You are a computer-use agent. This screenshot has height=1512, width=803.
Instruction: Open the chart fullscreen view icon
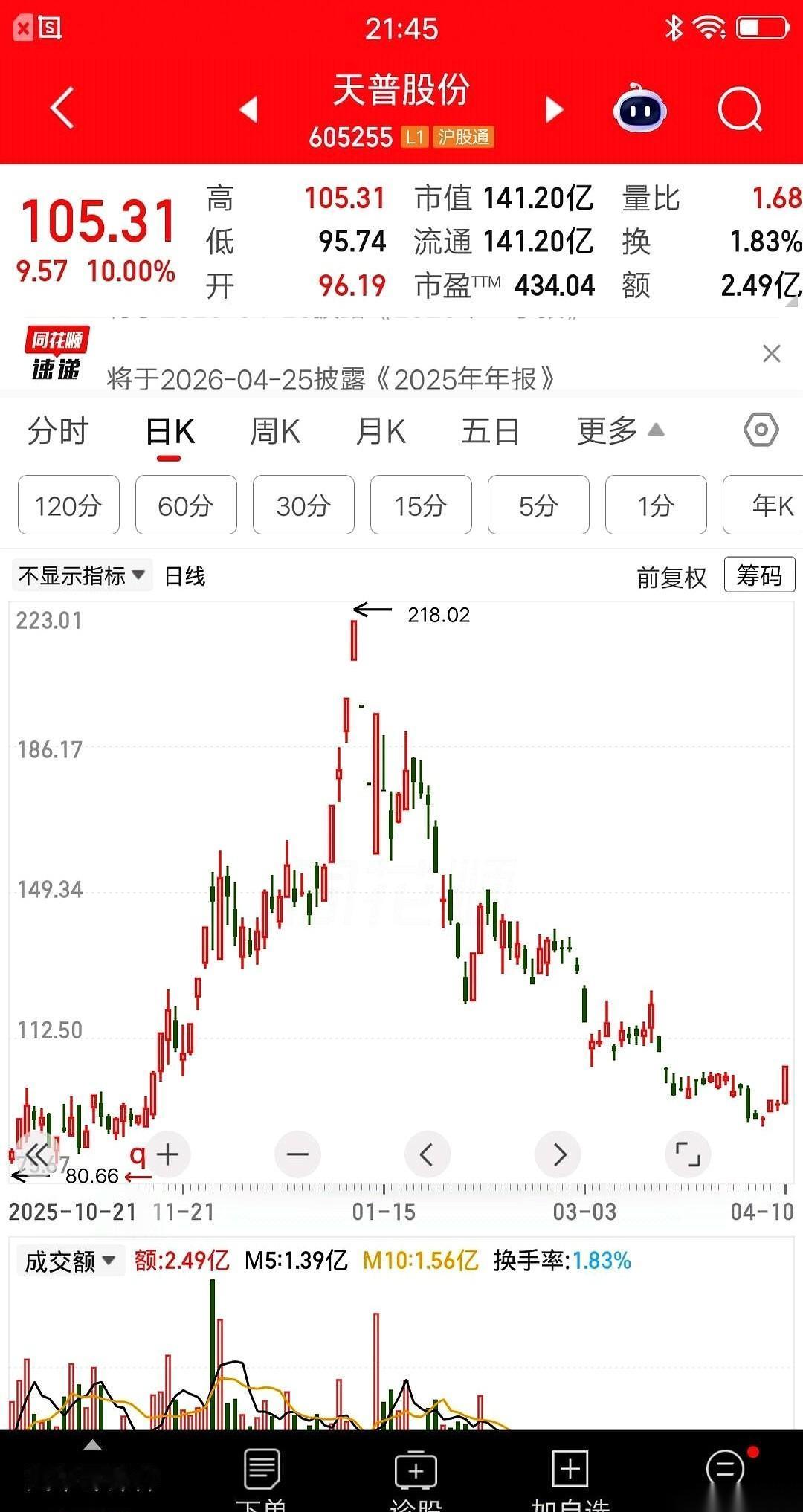[688, 1154]
